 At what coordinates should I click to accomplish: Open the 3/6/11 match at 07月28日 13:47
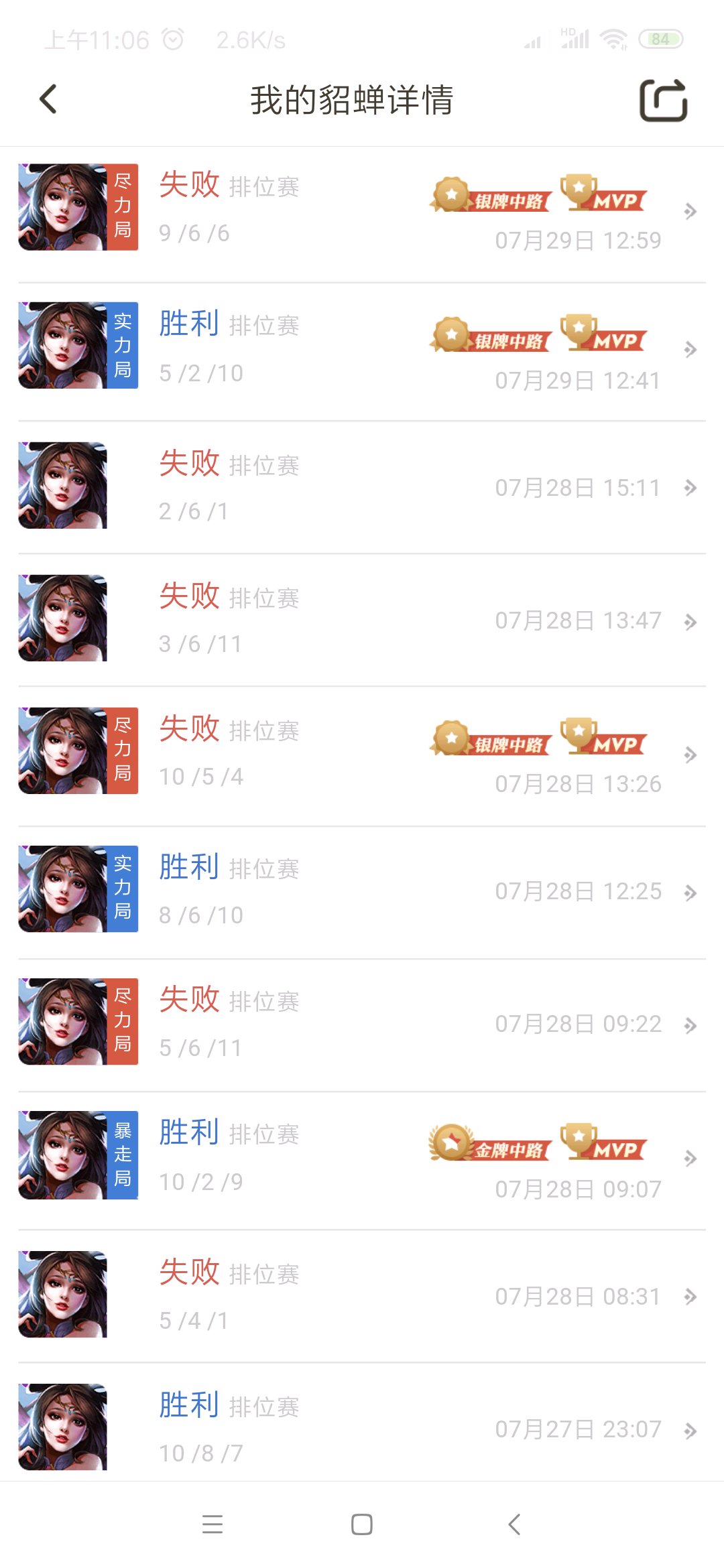click(362, 620)
